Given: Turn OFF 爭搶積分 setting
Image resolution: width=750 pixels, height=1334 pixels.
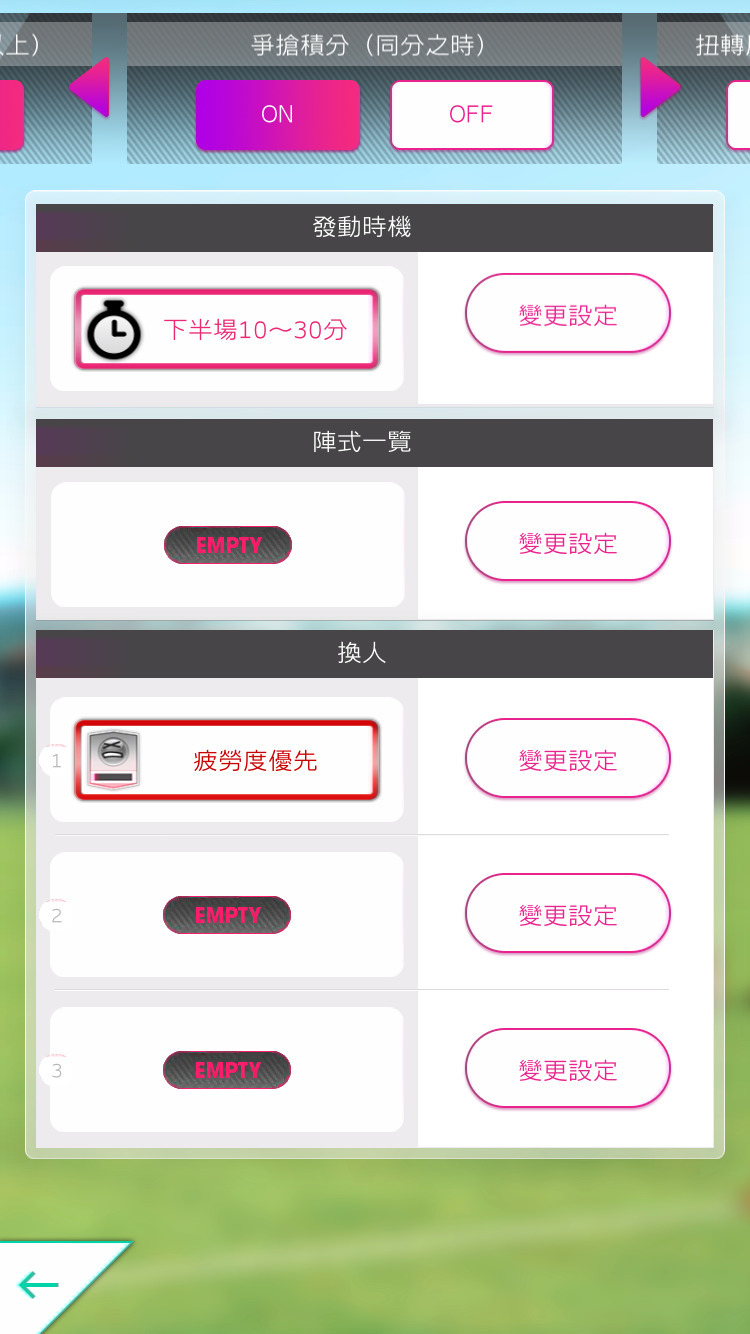Looking at the screenshot, I should coord(471,115).
